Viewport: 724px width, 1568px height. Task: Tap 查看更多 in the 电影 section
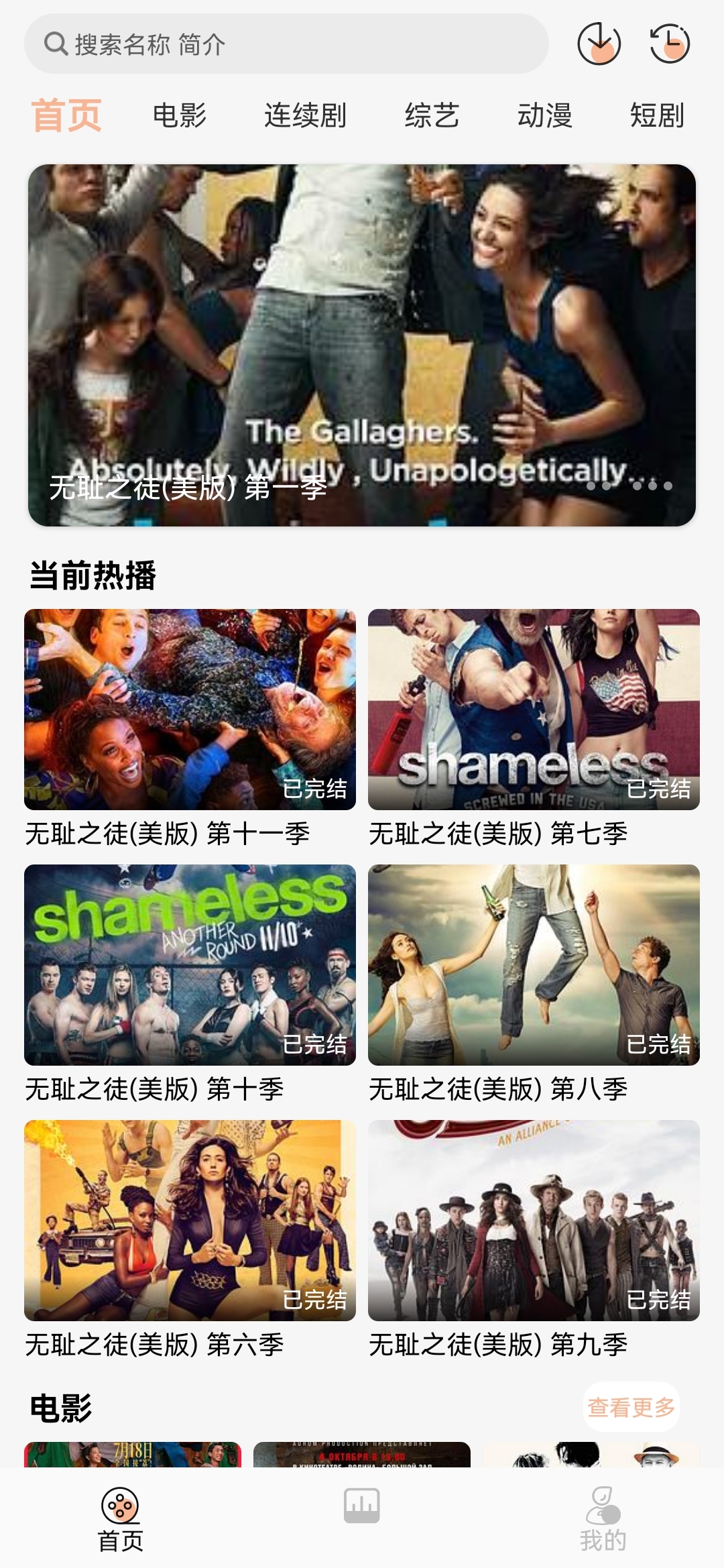[631, 1406]
